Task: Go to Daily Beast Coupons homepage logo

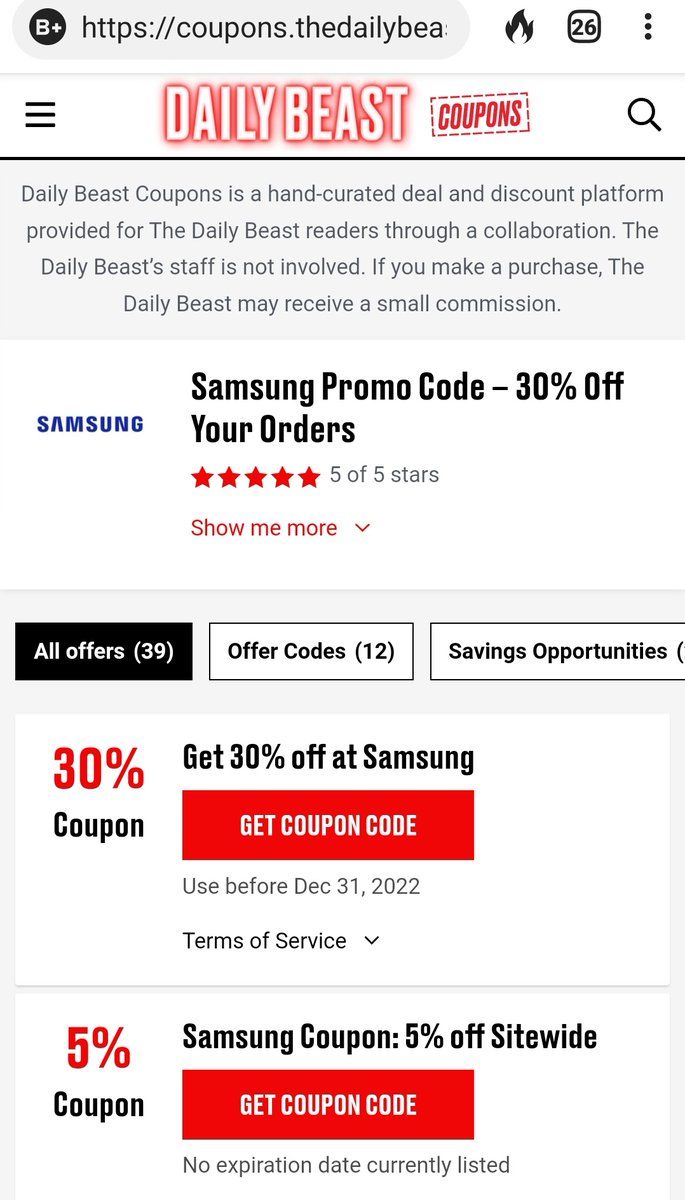Action: (345, 115)
